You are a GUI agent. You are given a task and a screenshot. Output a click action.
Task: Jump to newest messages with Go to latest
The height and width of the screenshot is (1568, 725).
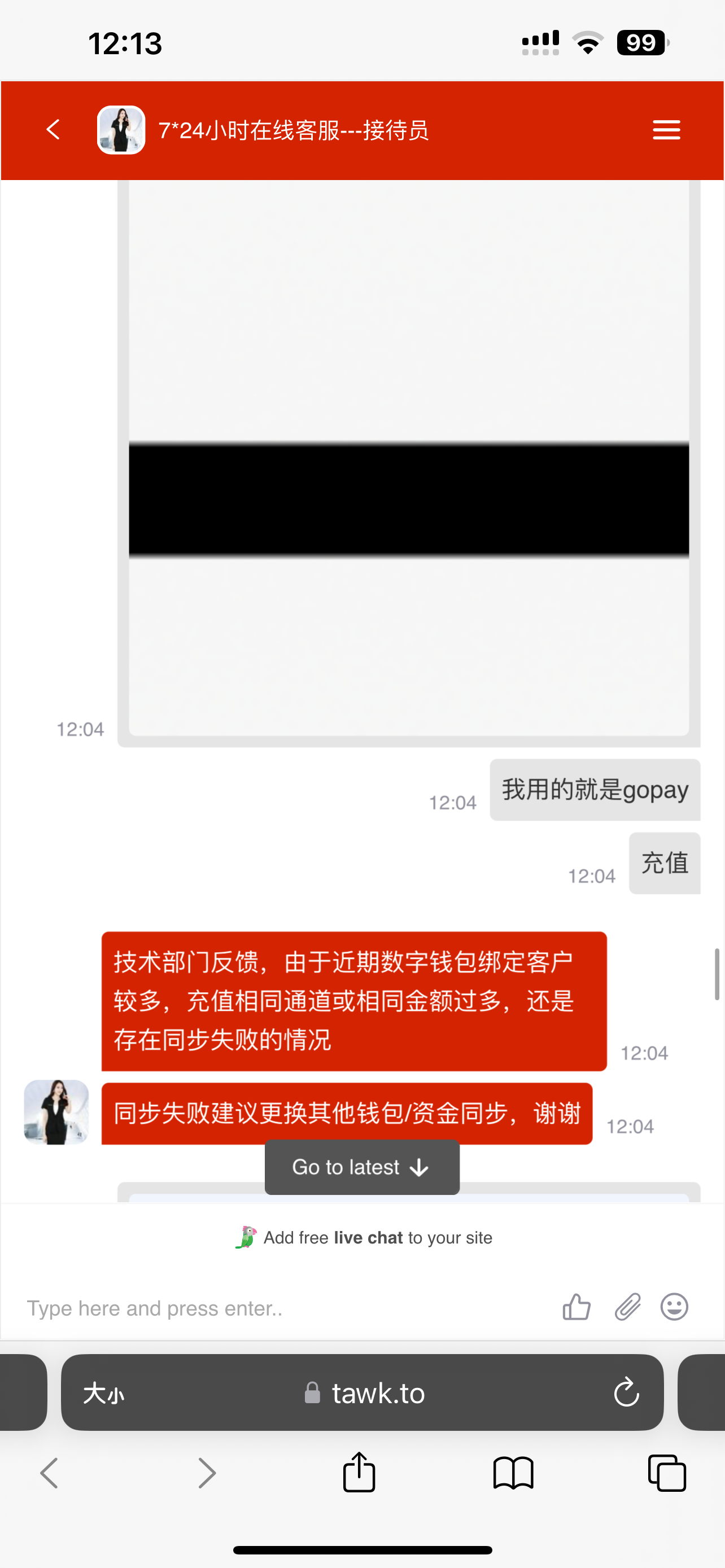pos(361,1167)
